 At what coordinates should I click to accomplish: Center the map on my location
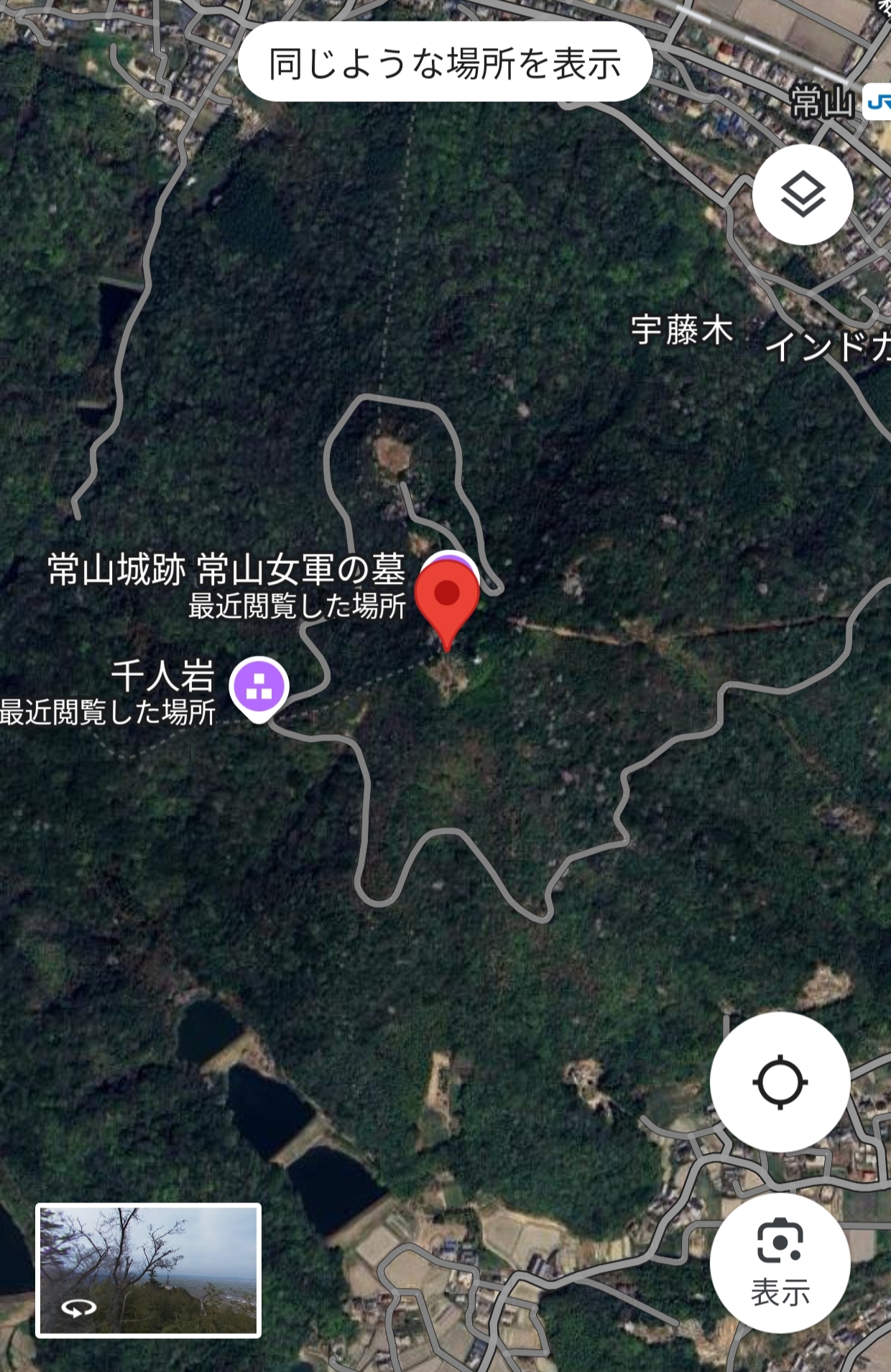780,1082
